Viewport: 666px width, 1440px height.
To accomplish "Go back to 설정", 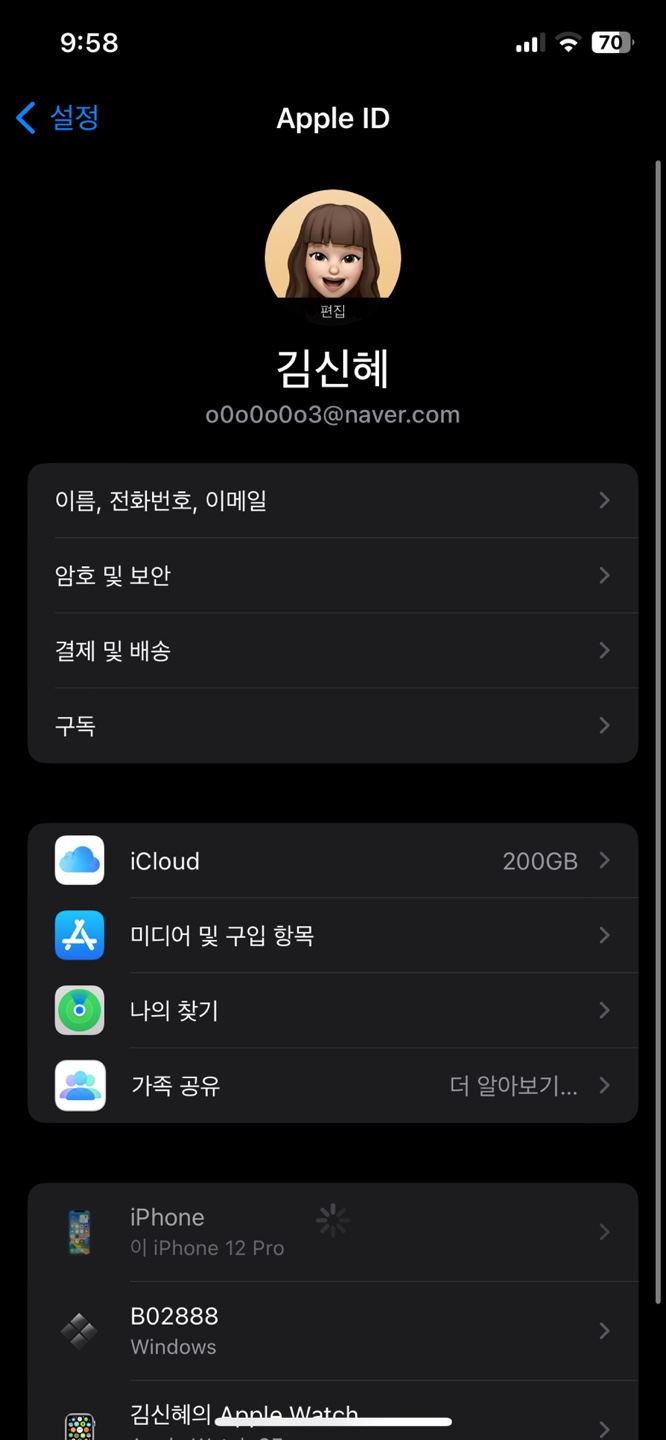I will 57,118.
